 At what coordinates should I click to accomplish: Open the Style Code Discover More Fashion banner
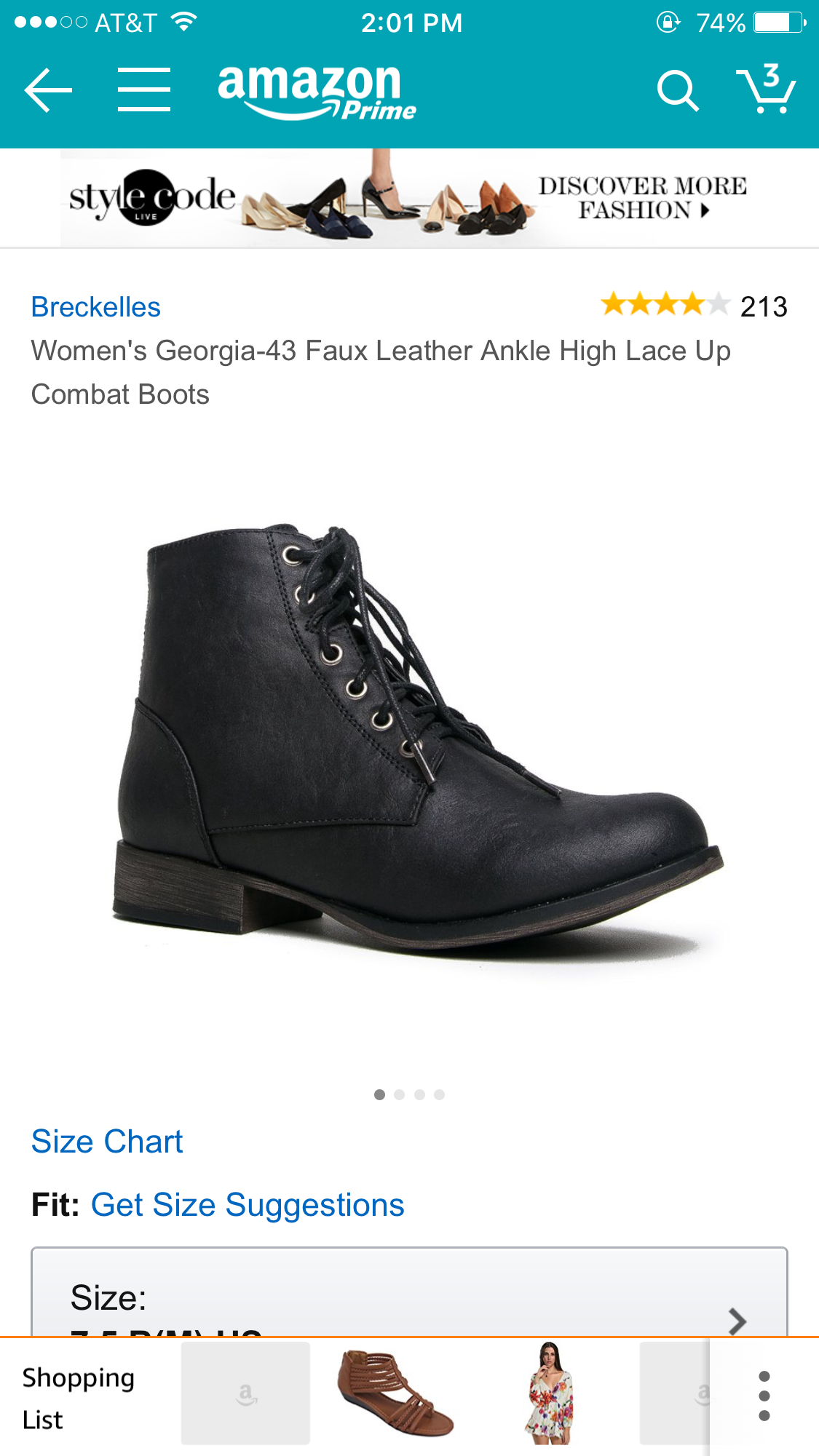[x=408, y=198]
